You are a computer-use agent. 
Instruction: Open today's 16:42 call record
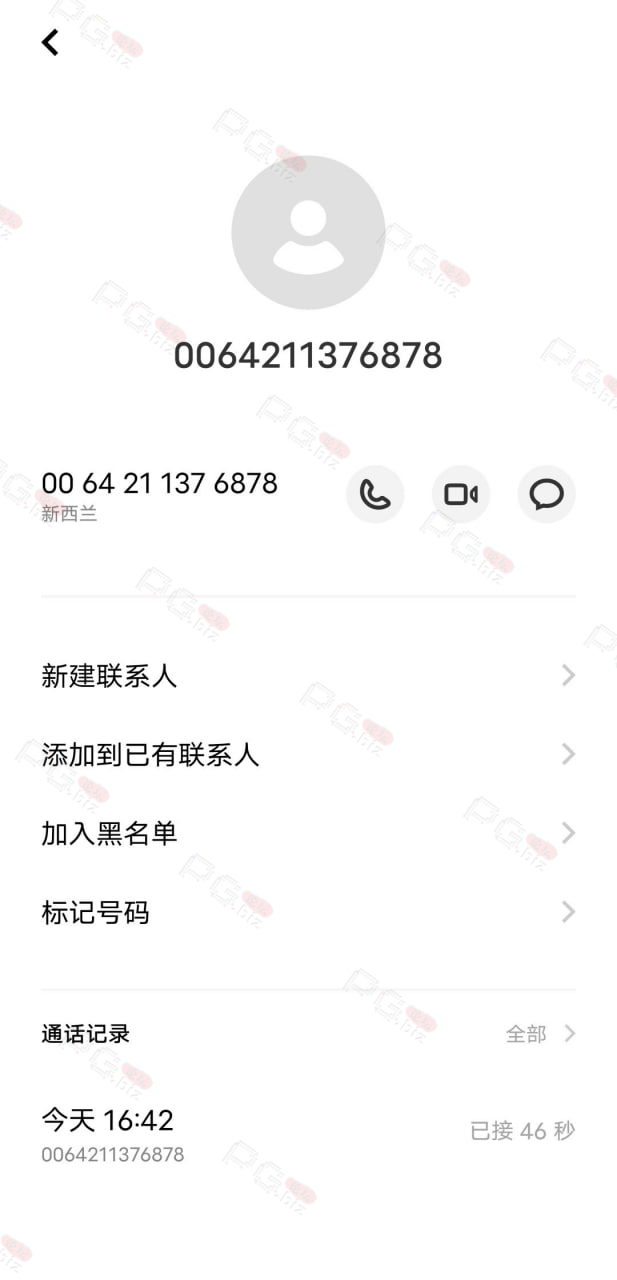click(308, 1134)
